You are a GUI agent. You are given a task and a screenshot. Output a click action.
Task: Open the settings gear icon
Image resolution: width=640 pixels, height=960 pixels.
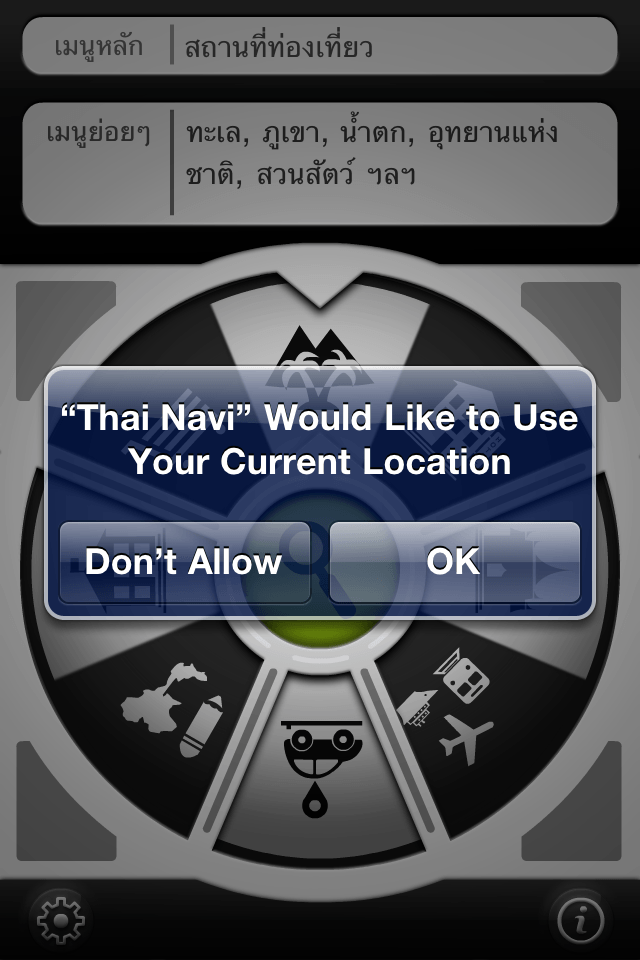click(x=59, y=918)
